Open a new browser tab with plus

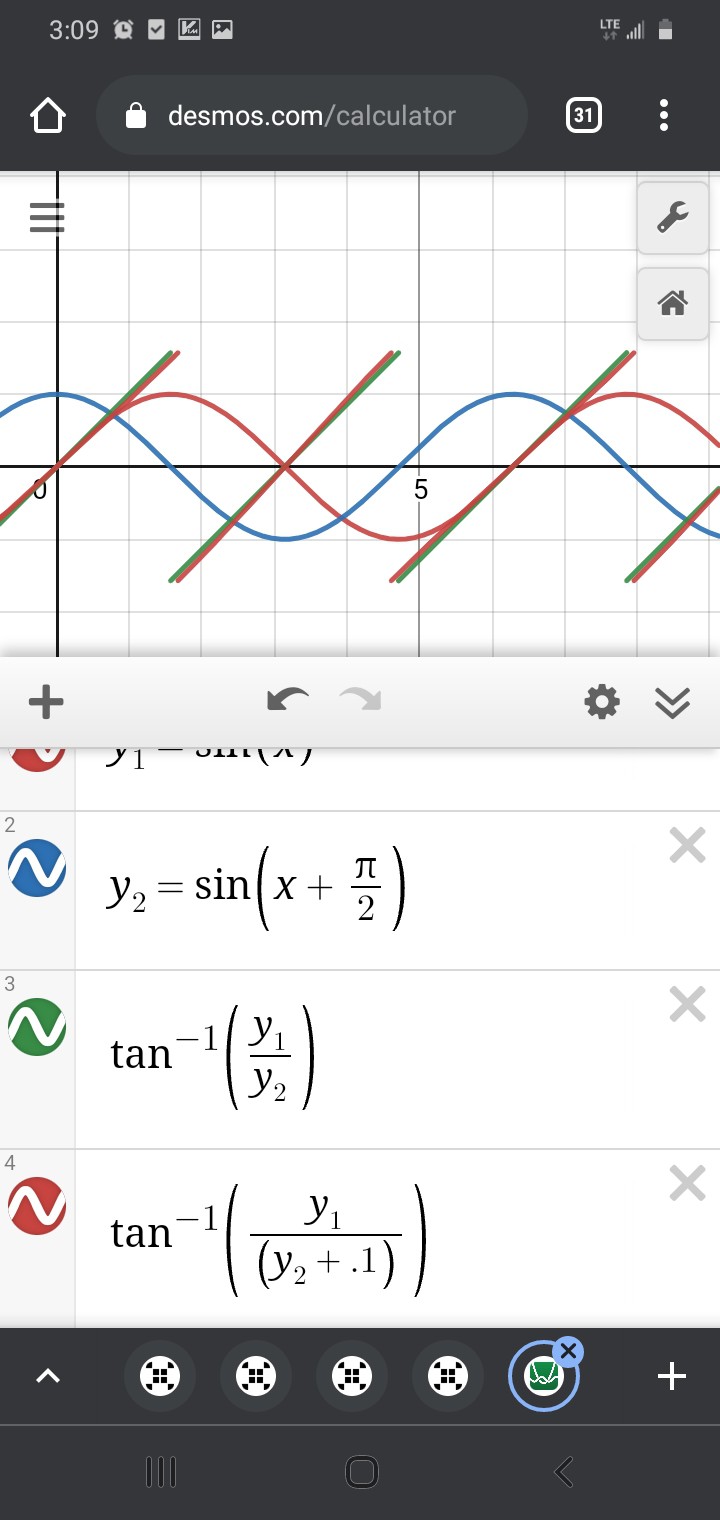pos(672,1377)
